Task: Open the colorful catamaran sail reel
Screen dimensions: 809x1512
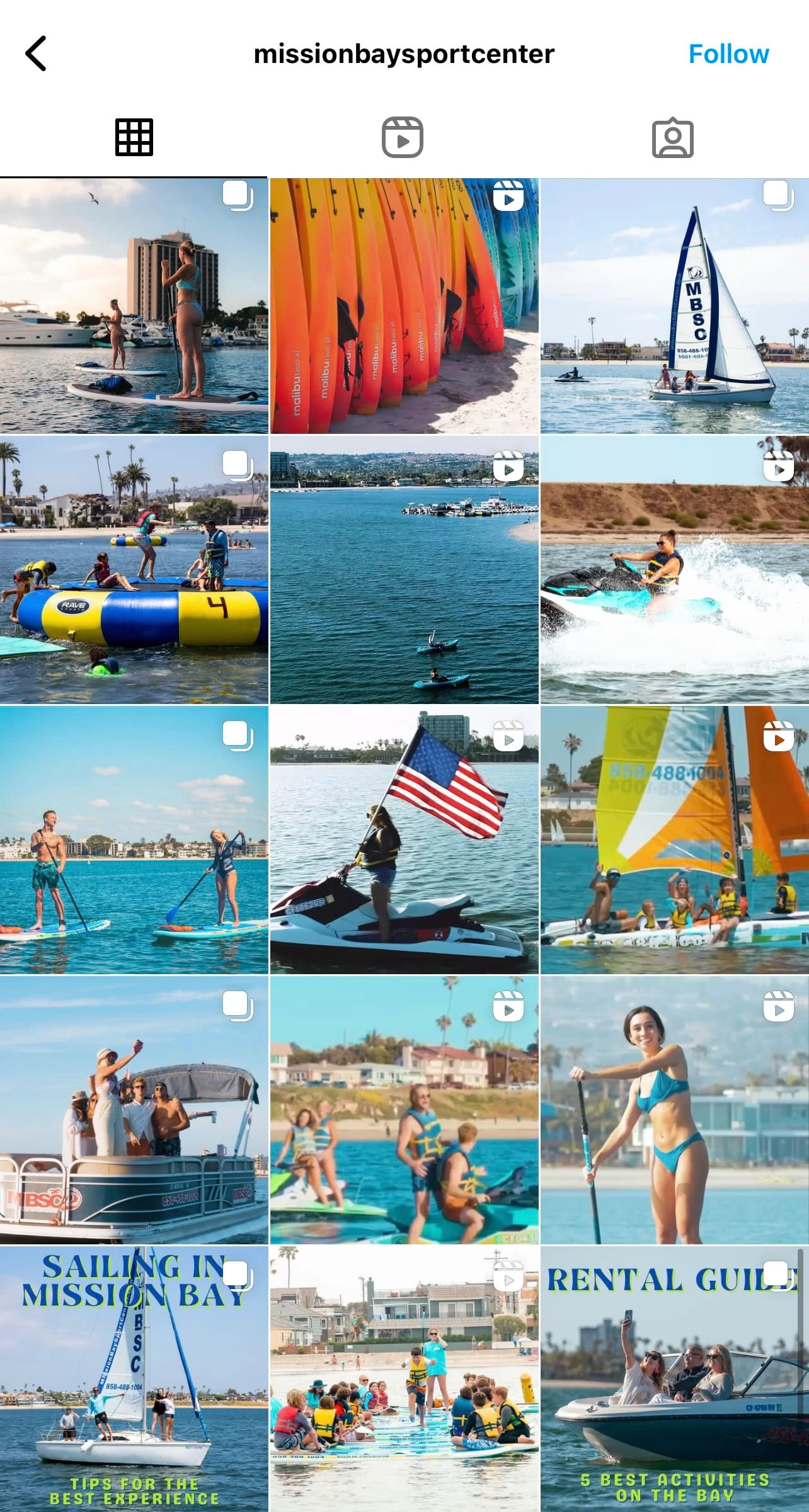Action: [674, 839]
